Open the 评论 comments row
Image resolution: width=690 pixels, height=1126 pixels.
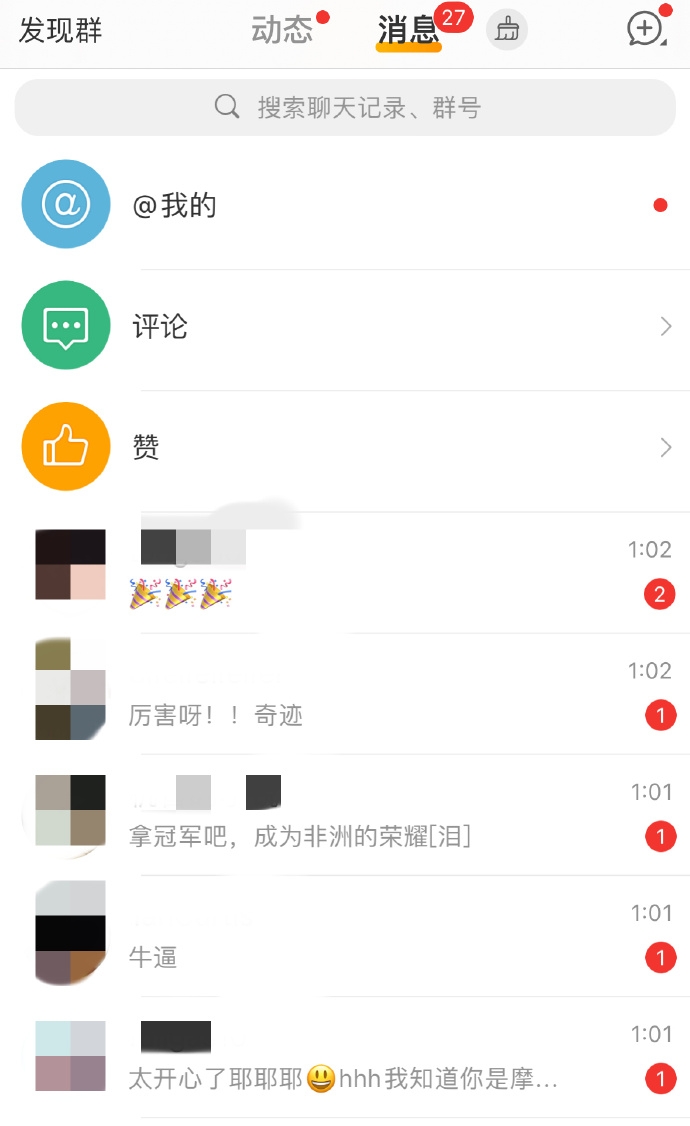345,326
